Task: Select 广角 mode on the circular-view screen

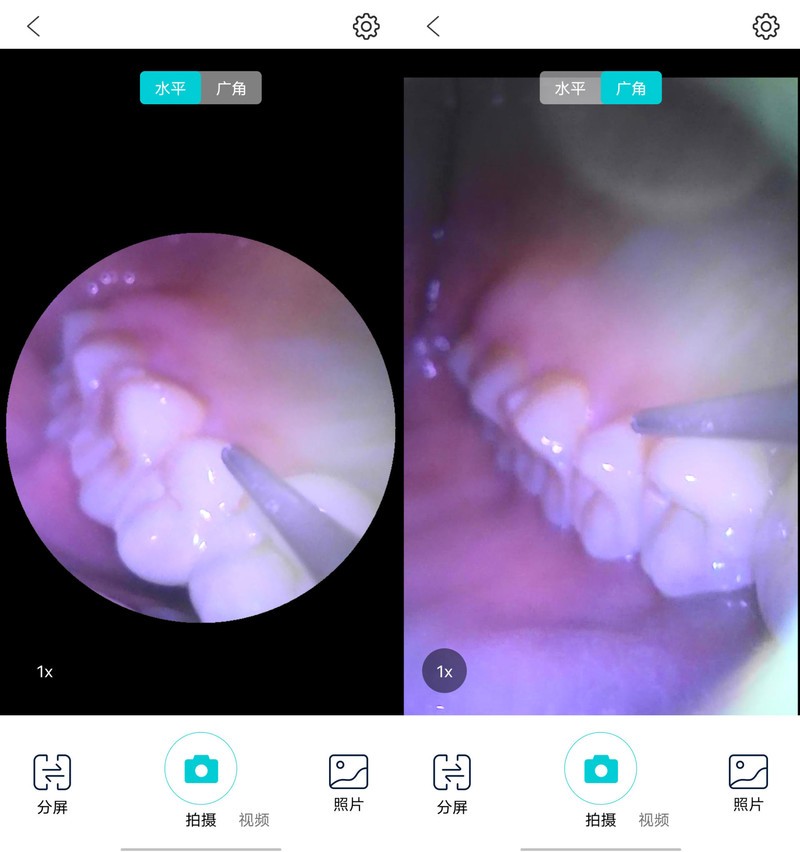Action: [231, 88]
